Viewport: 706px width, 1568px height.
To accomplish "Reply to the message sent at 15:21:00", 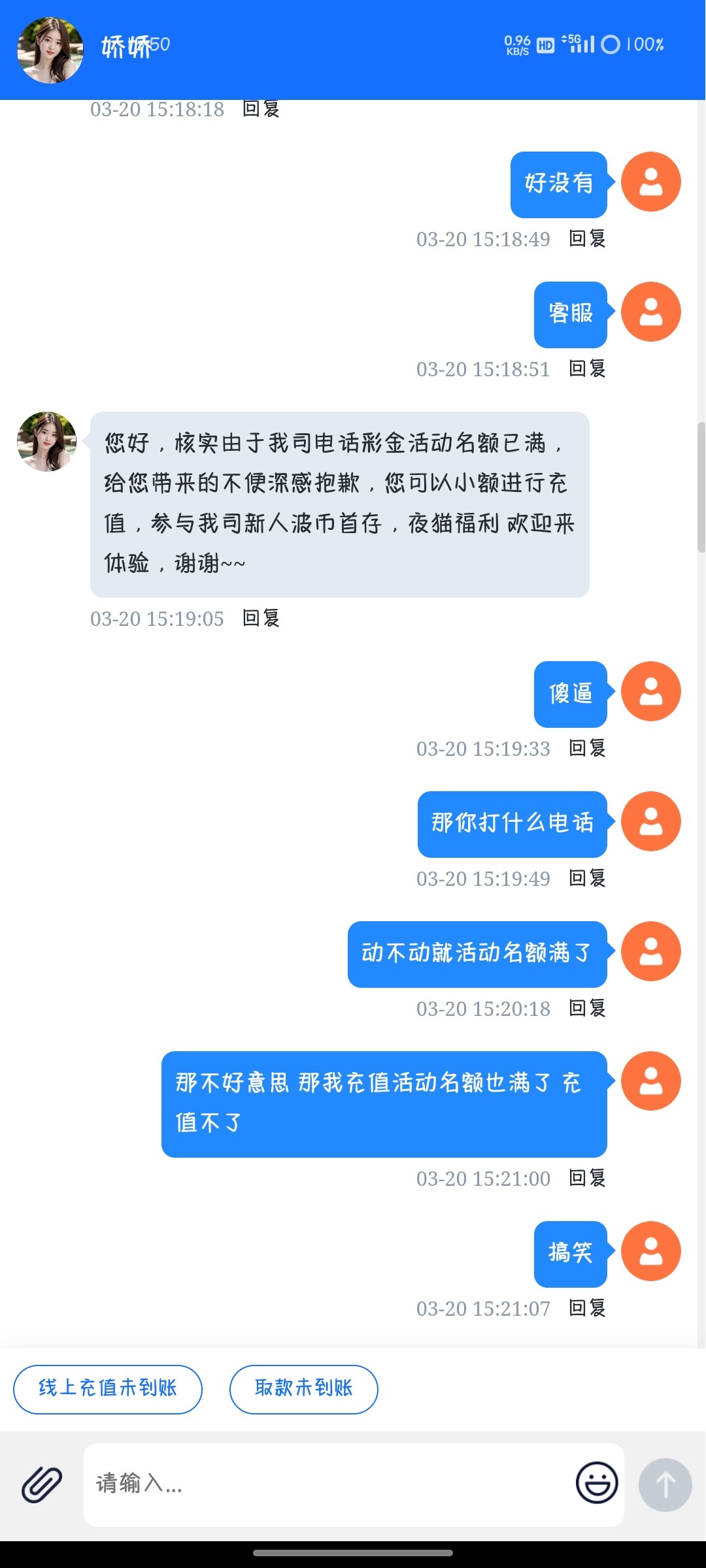I will click(x=587, y=1178).
